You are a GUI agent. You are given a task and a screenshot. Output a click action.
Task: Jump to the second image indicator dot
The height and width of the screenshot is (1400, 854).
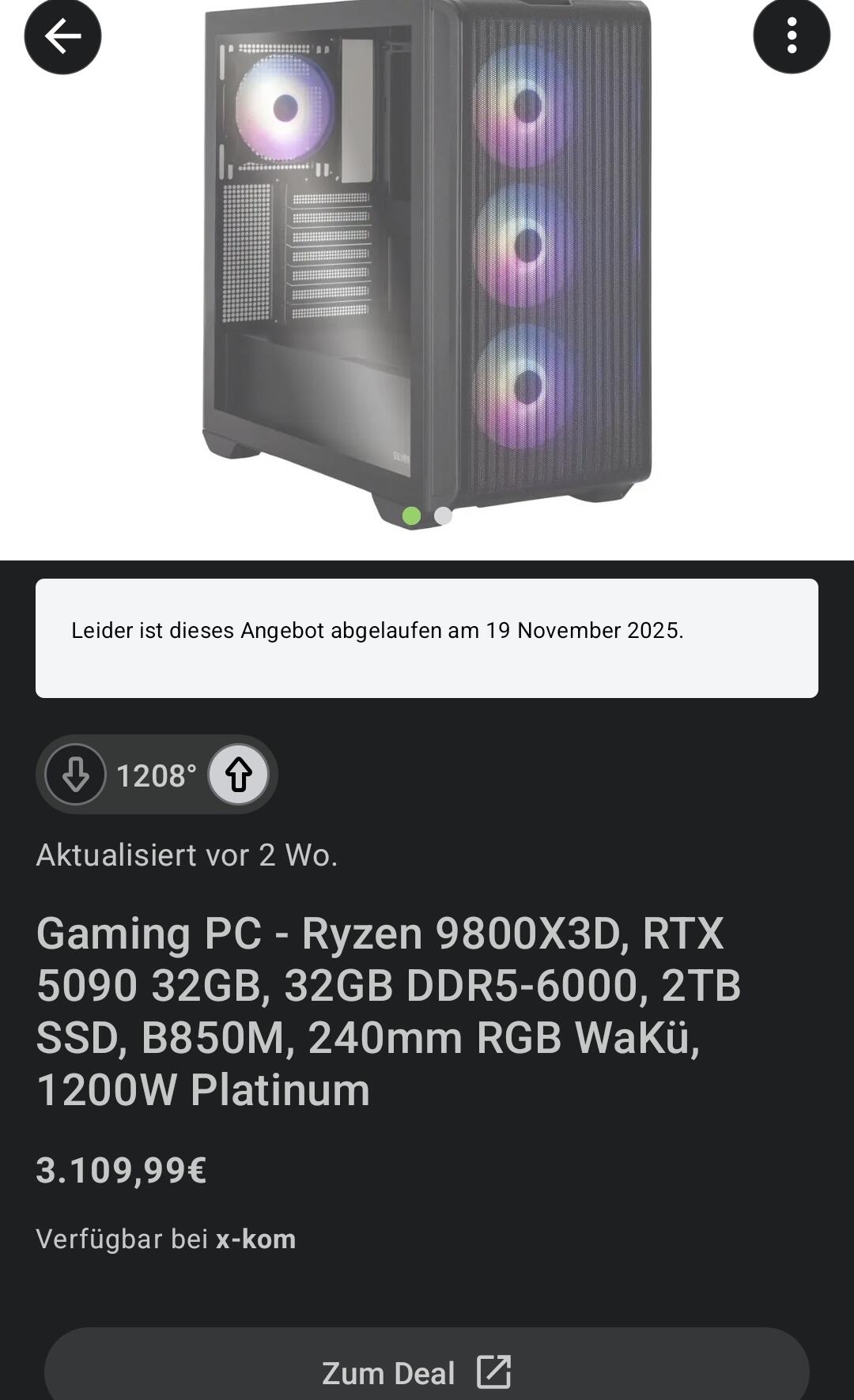443,516
